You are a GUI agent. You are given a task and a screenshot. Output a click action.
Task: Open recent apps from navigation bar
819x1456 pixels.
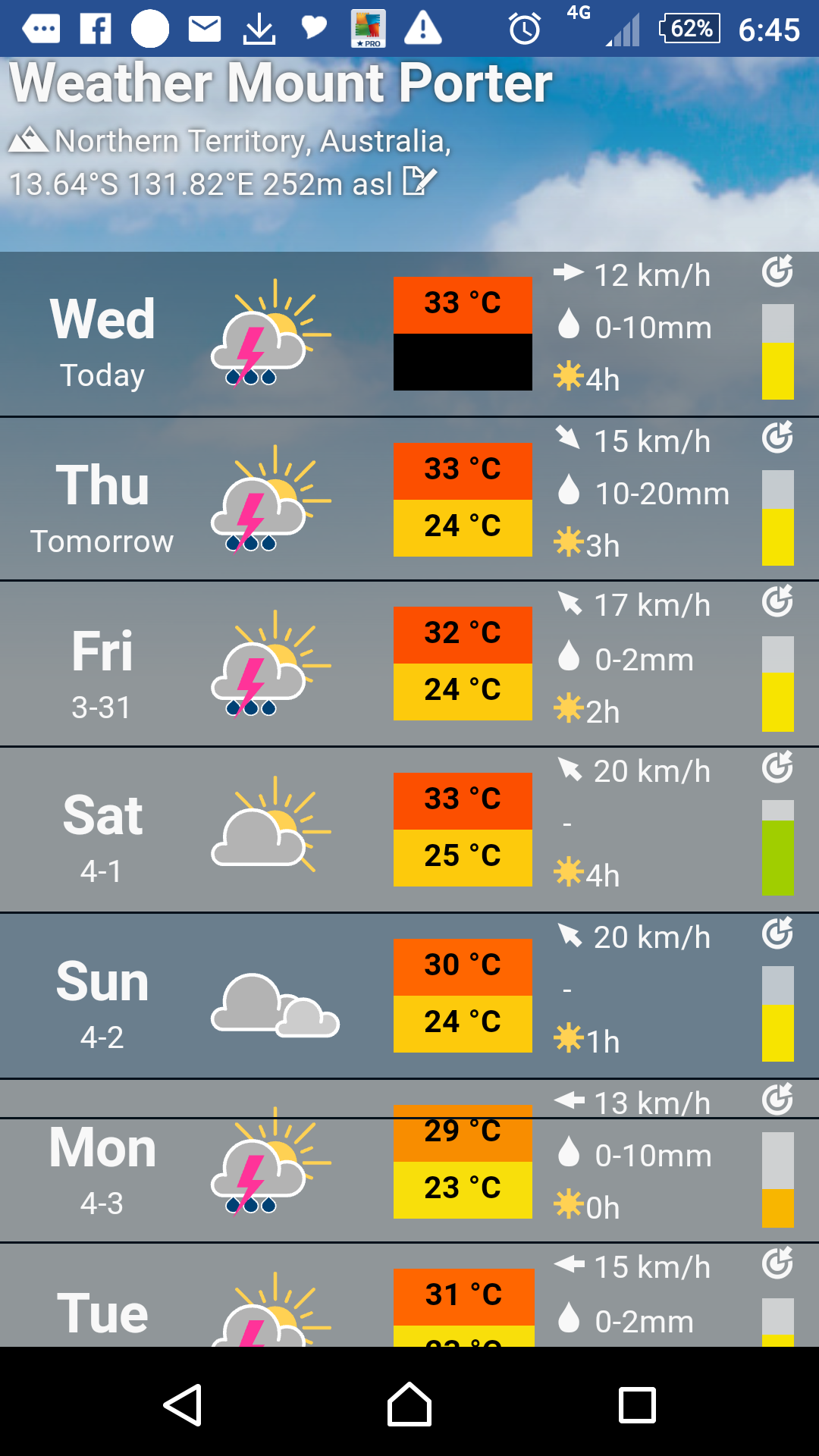click(637, 1404)
